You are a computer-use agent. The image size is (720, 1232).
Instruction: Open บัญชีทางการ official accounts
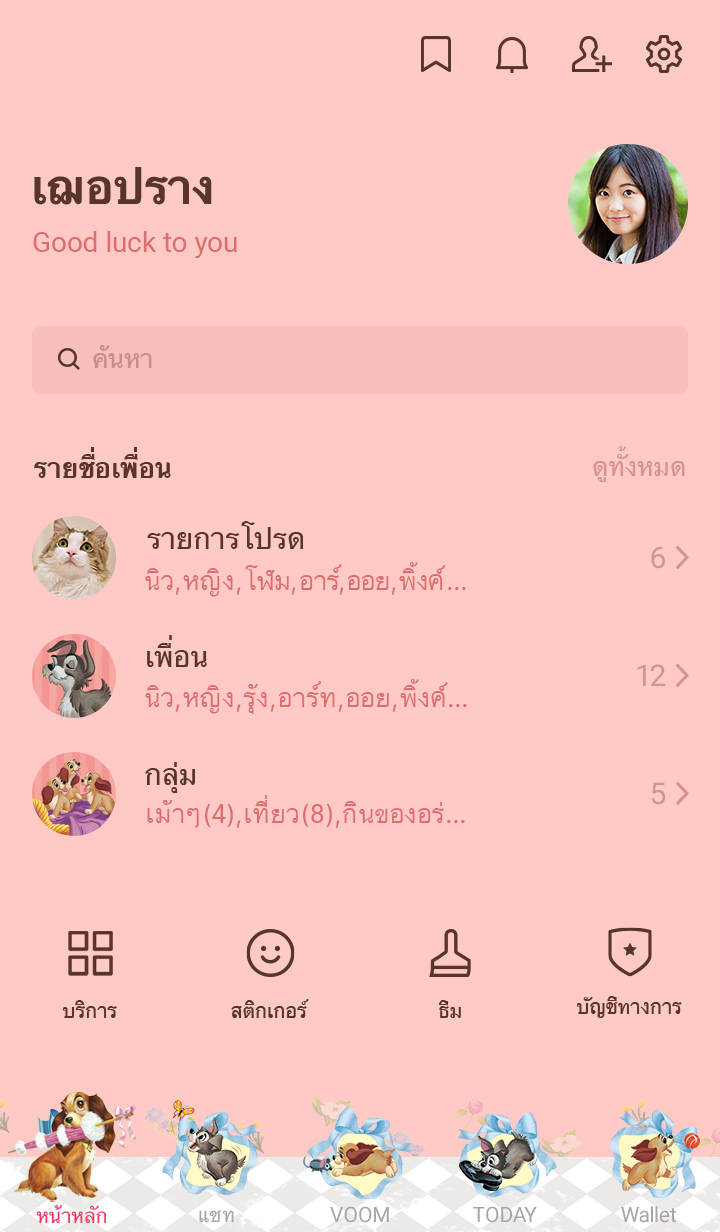[629, 972]
